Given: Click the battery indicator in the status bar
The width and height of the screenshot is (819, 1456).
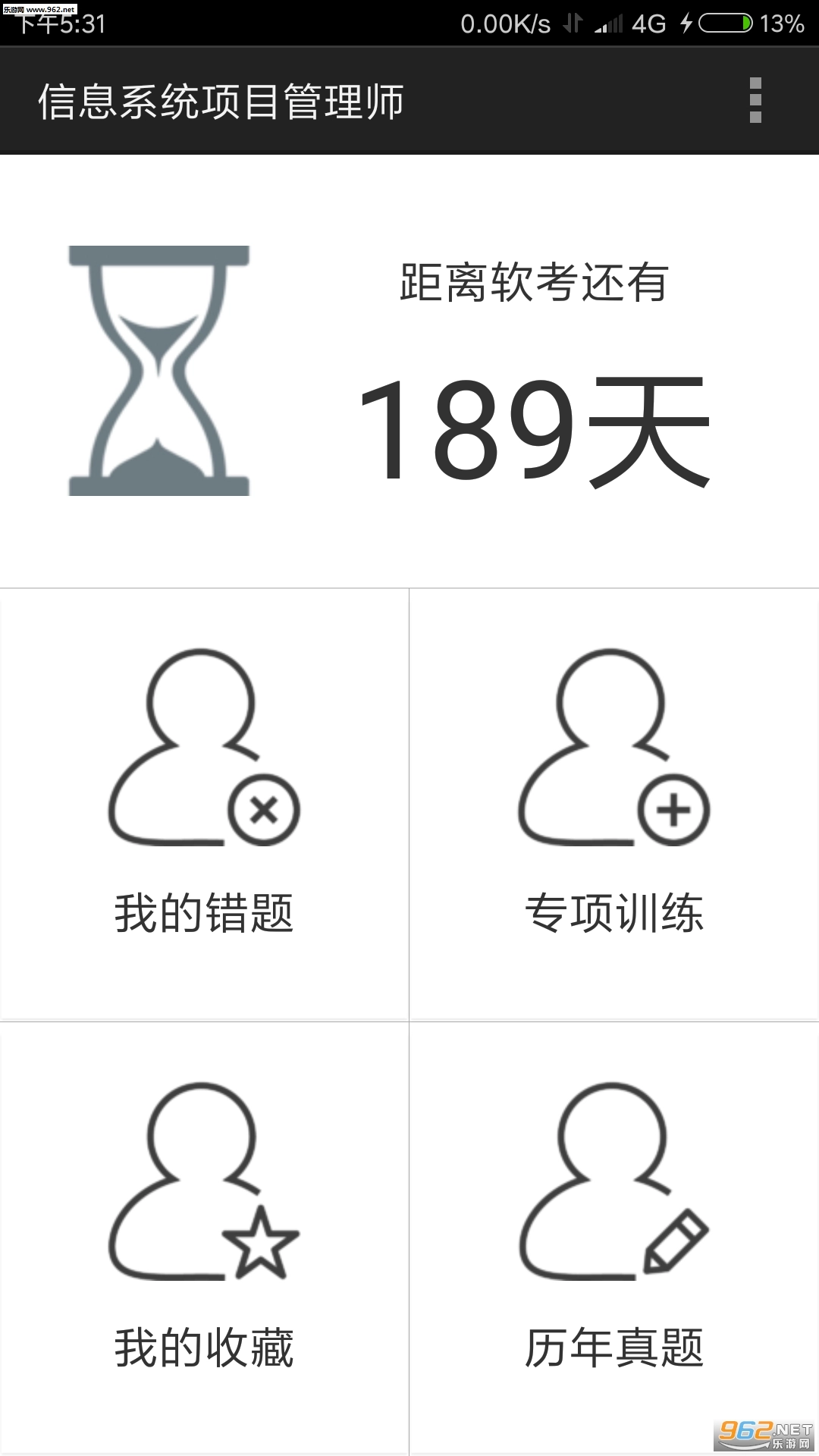Looking at the screenshot, I should pos(724,23).
